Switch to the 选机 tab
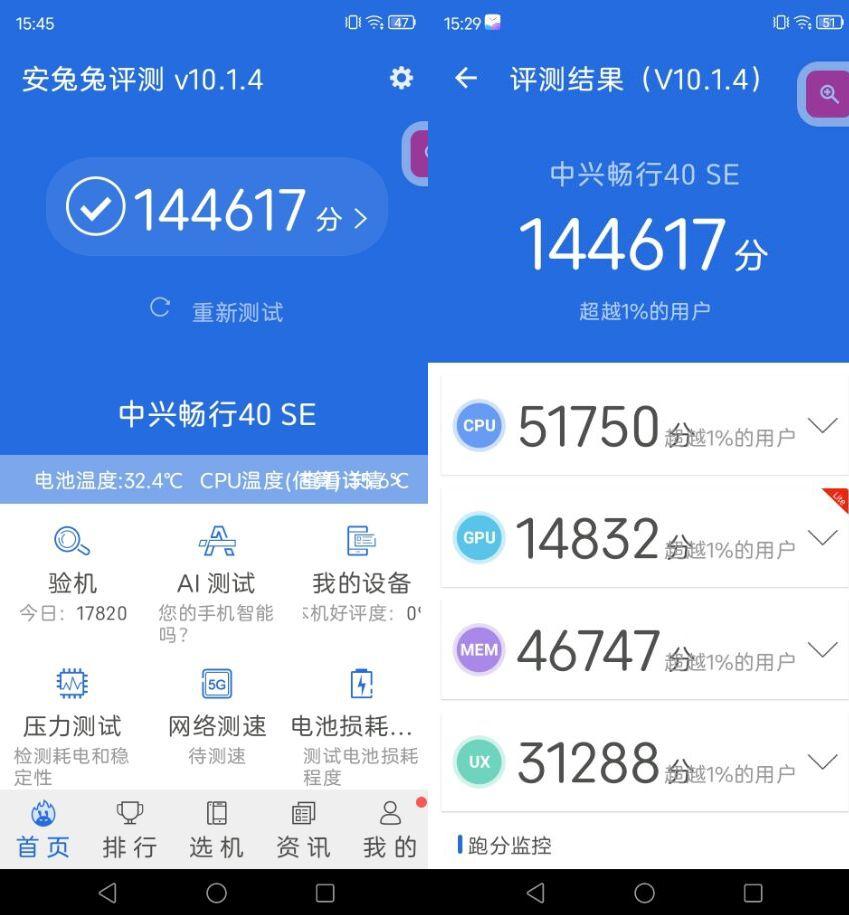Screen dimensions: 849x915 pyautogui.click(x=216, y=830)
